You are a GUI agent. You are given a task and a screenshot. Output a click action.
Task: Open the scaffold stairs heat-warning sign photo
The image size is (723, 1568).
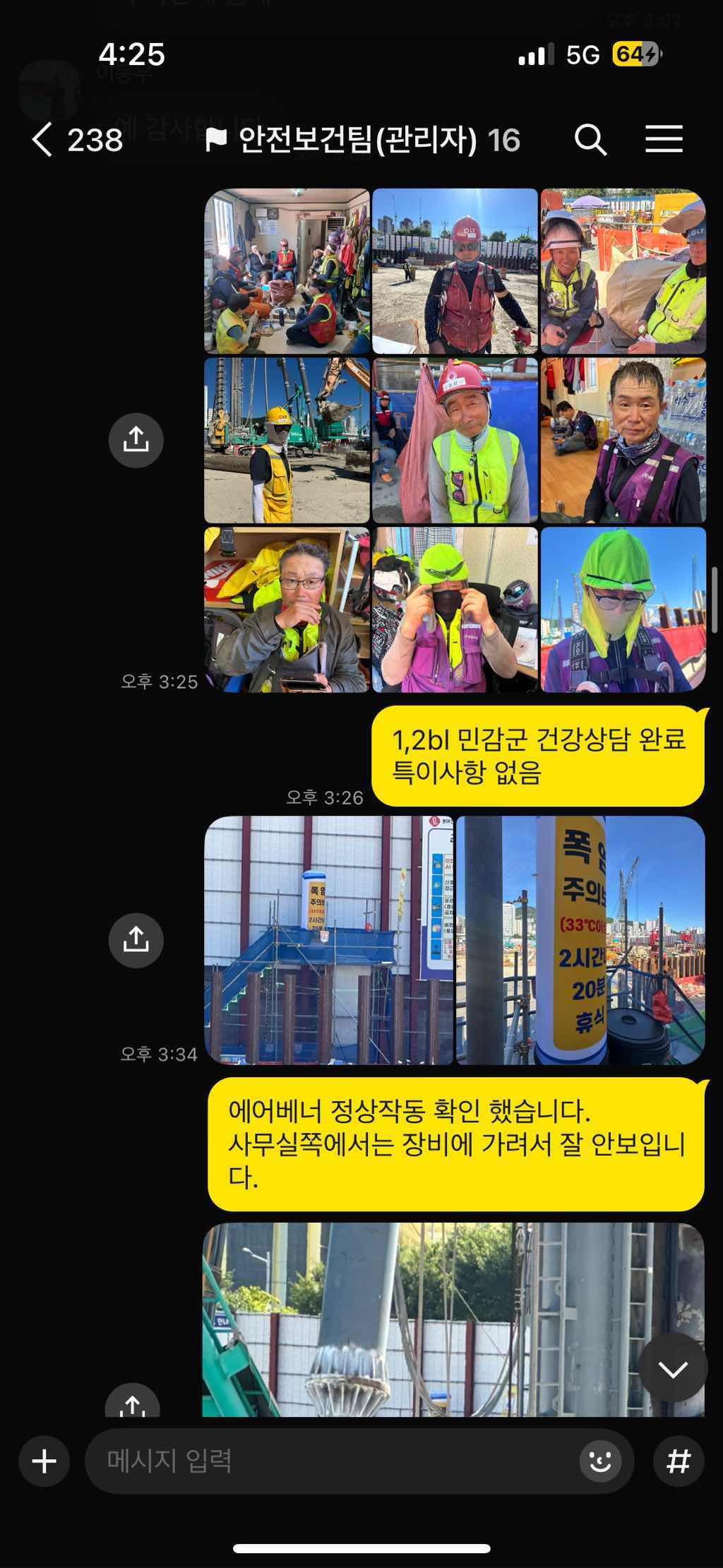click(328, 940)
